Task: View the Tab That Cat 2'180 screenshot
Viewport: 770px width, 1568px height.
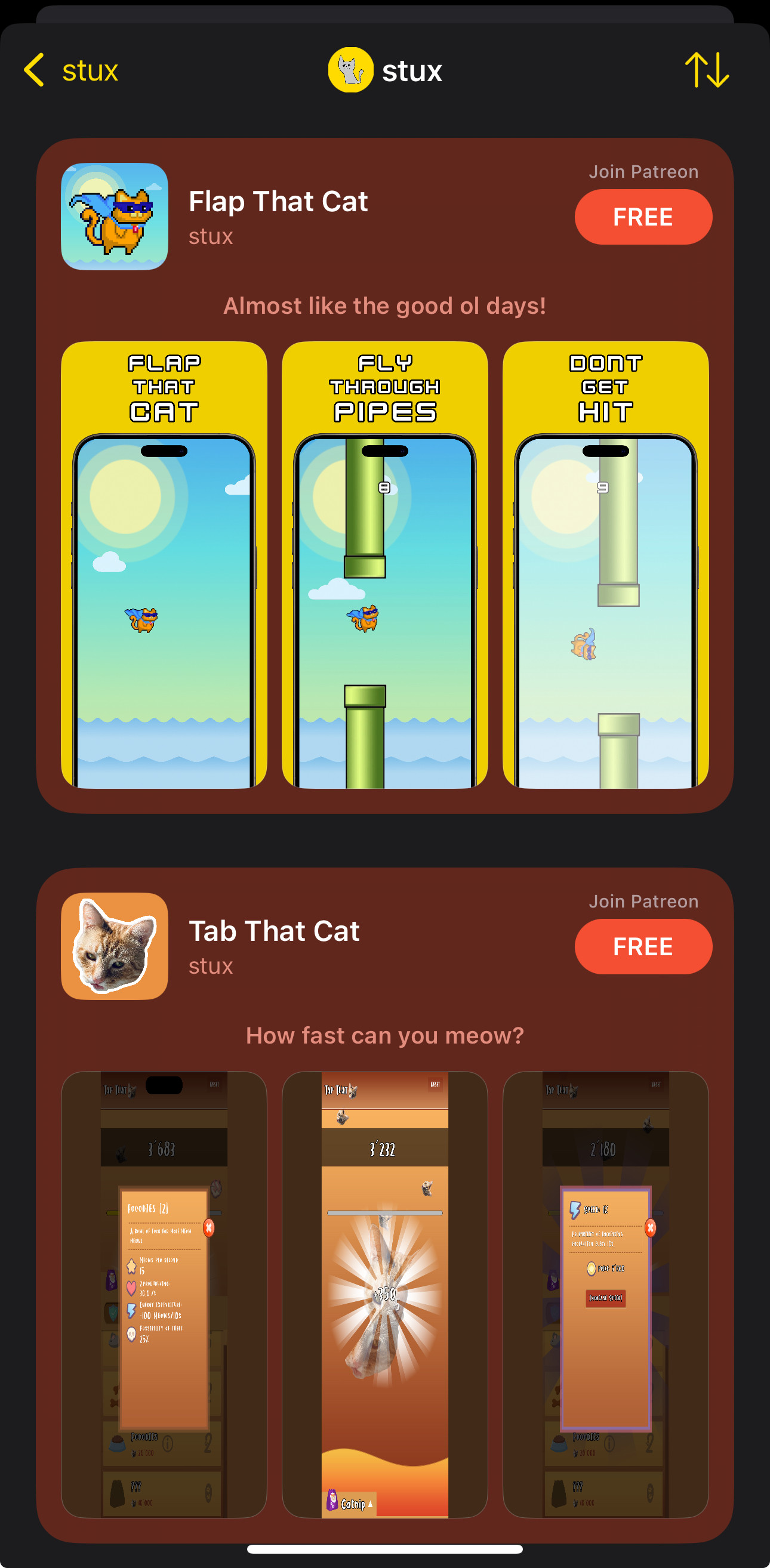Action: coord(605,1294)
